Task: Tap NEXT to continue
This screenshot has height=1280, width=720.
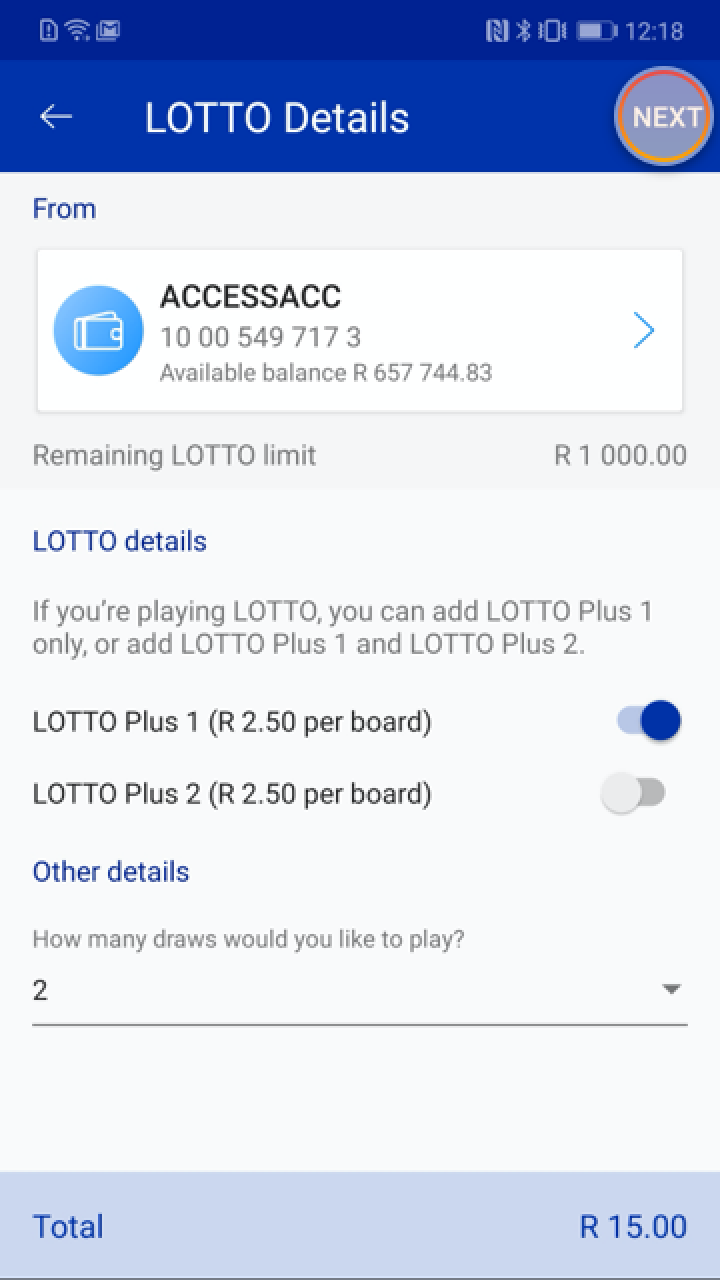Action: point(665,117)
